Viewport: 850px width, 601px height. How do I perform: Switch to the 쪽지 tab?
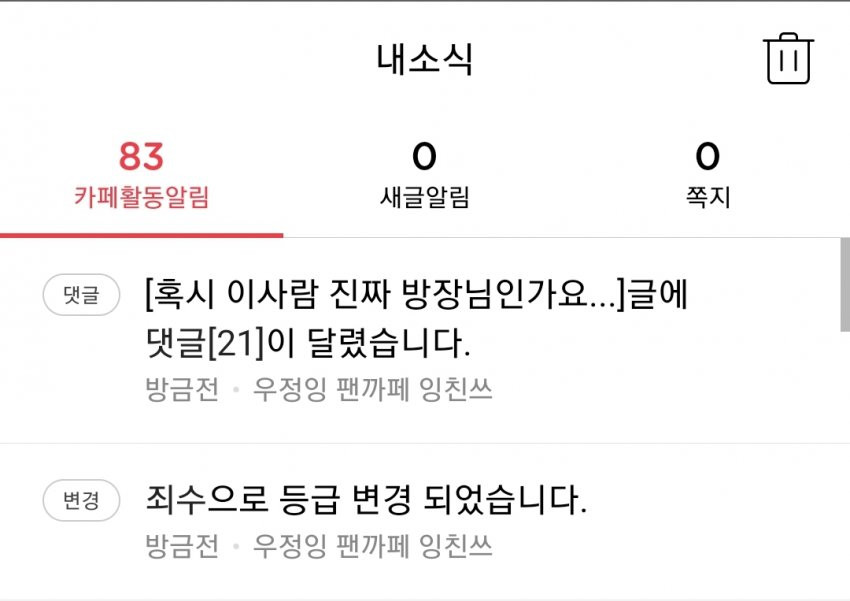707,176
